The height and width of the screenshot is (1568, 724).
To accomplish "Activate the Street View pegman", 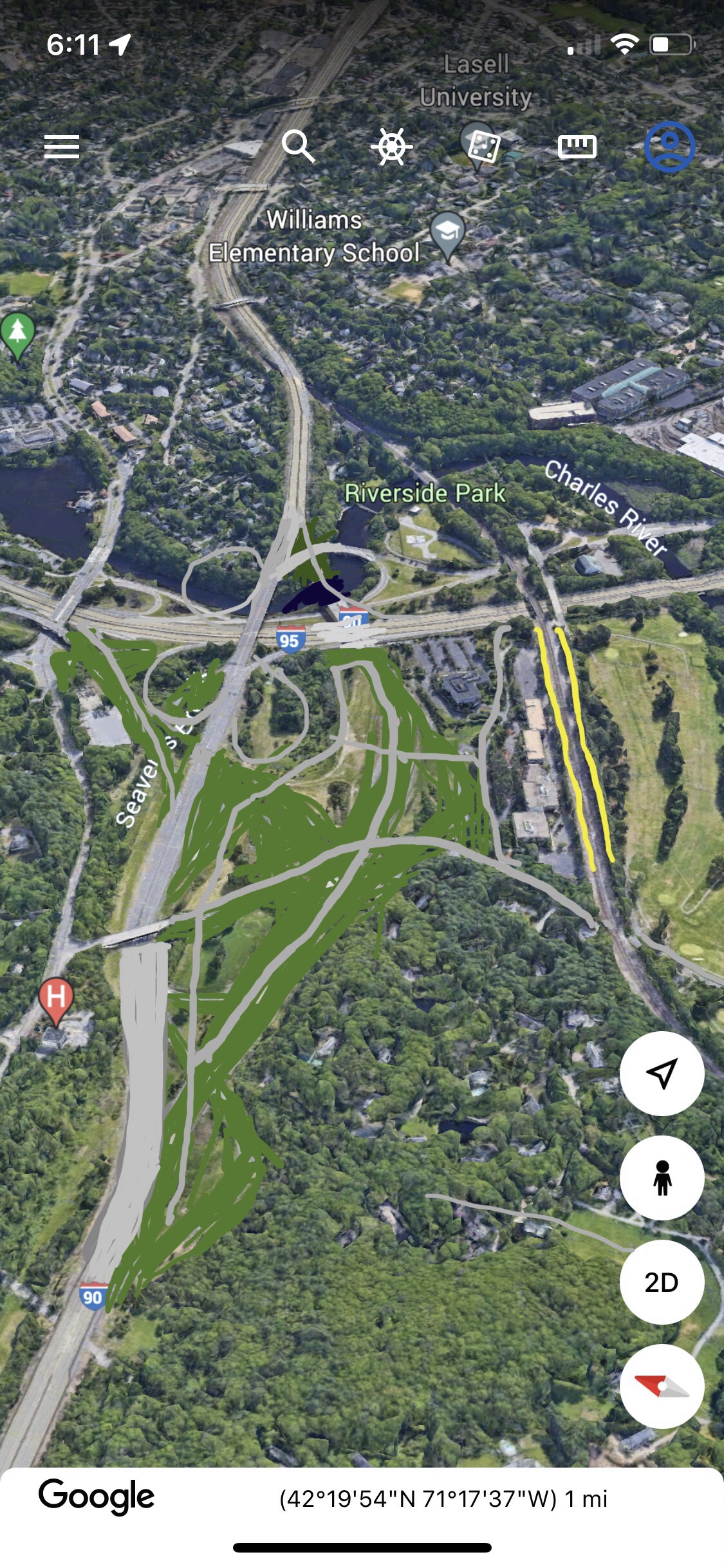I will pyautogui.click(x=662, y=1177).
